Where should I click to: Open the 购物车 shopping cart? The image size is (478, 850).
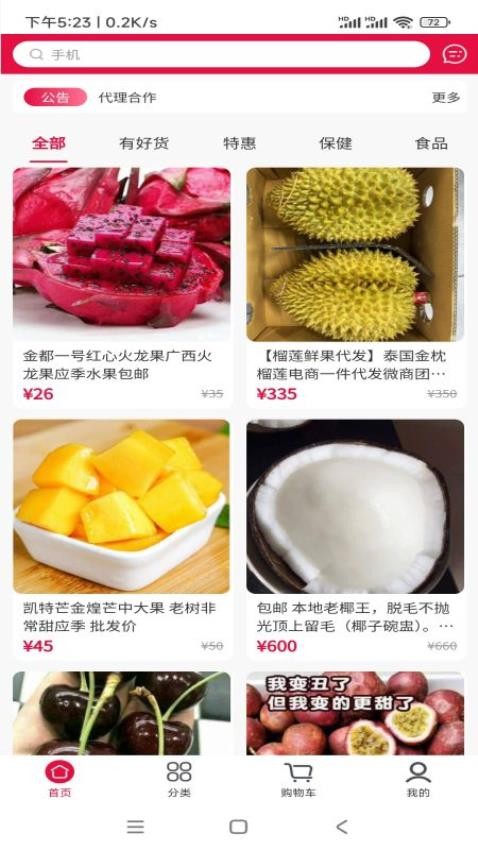pyautogui.click(x=298, y=780)
